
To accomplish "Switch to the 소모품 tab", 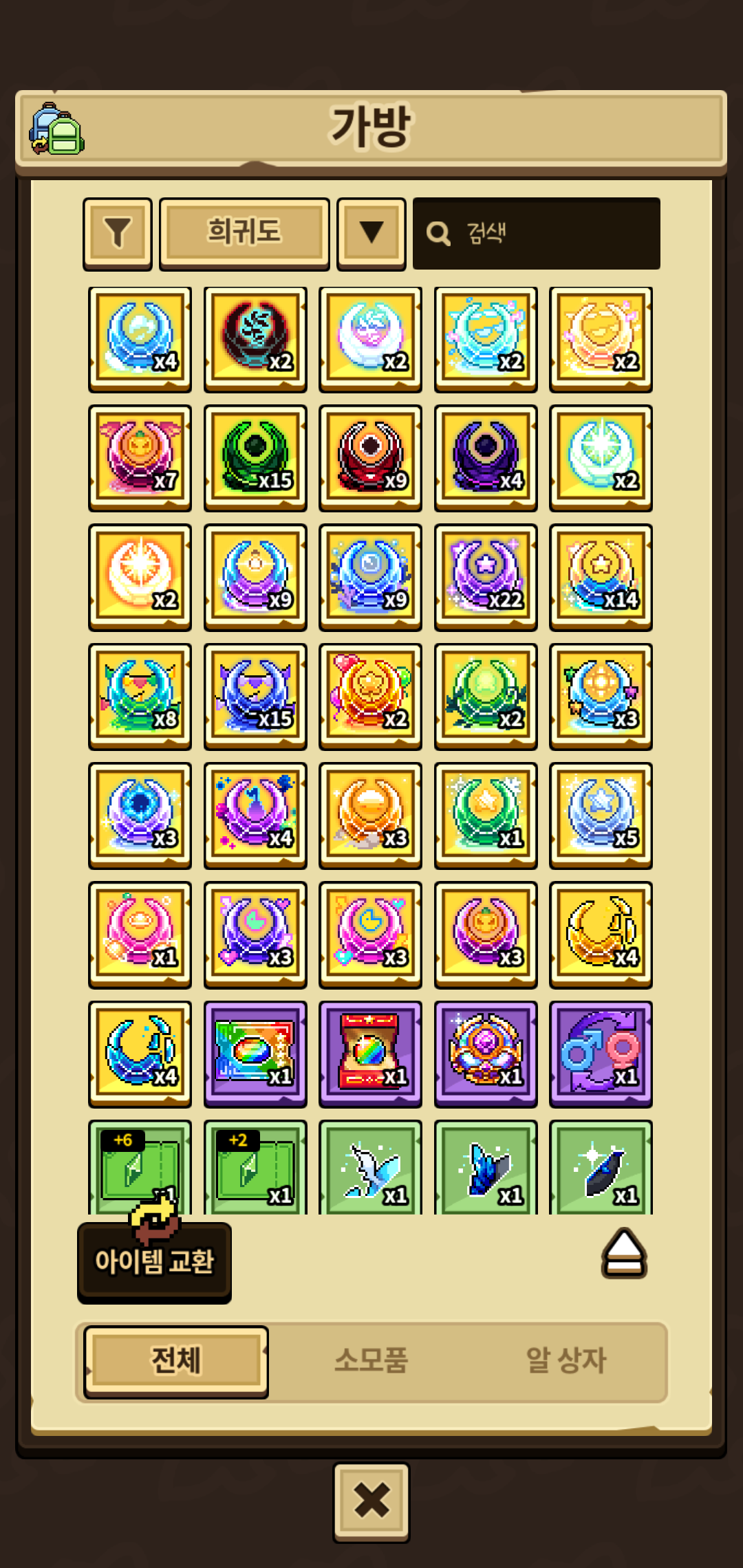I will (371, 1361).
